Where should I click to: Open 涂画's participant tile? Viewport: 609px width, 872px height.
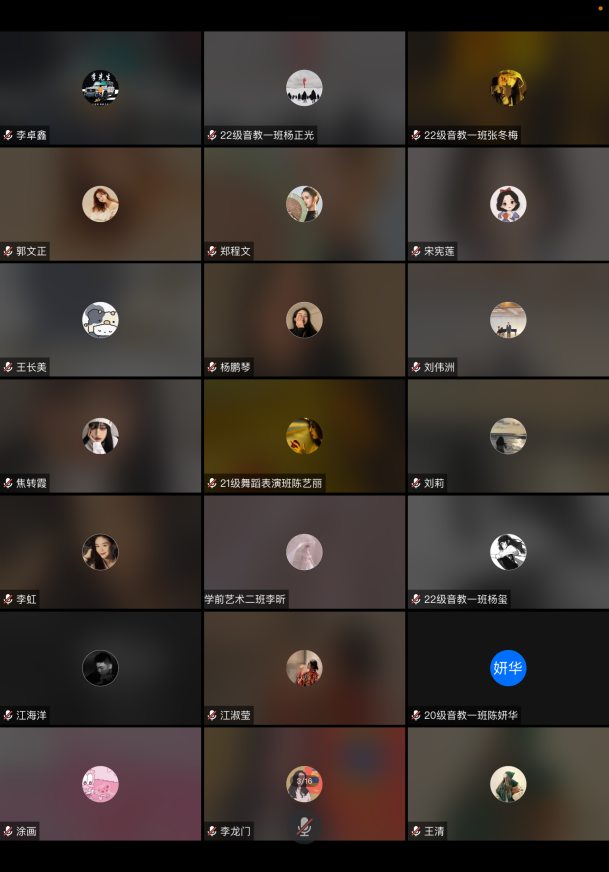(100, 784)
